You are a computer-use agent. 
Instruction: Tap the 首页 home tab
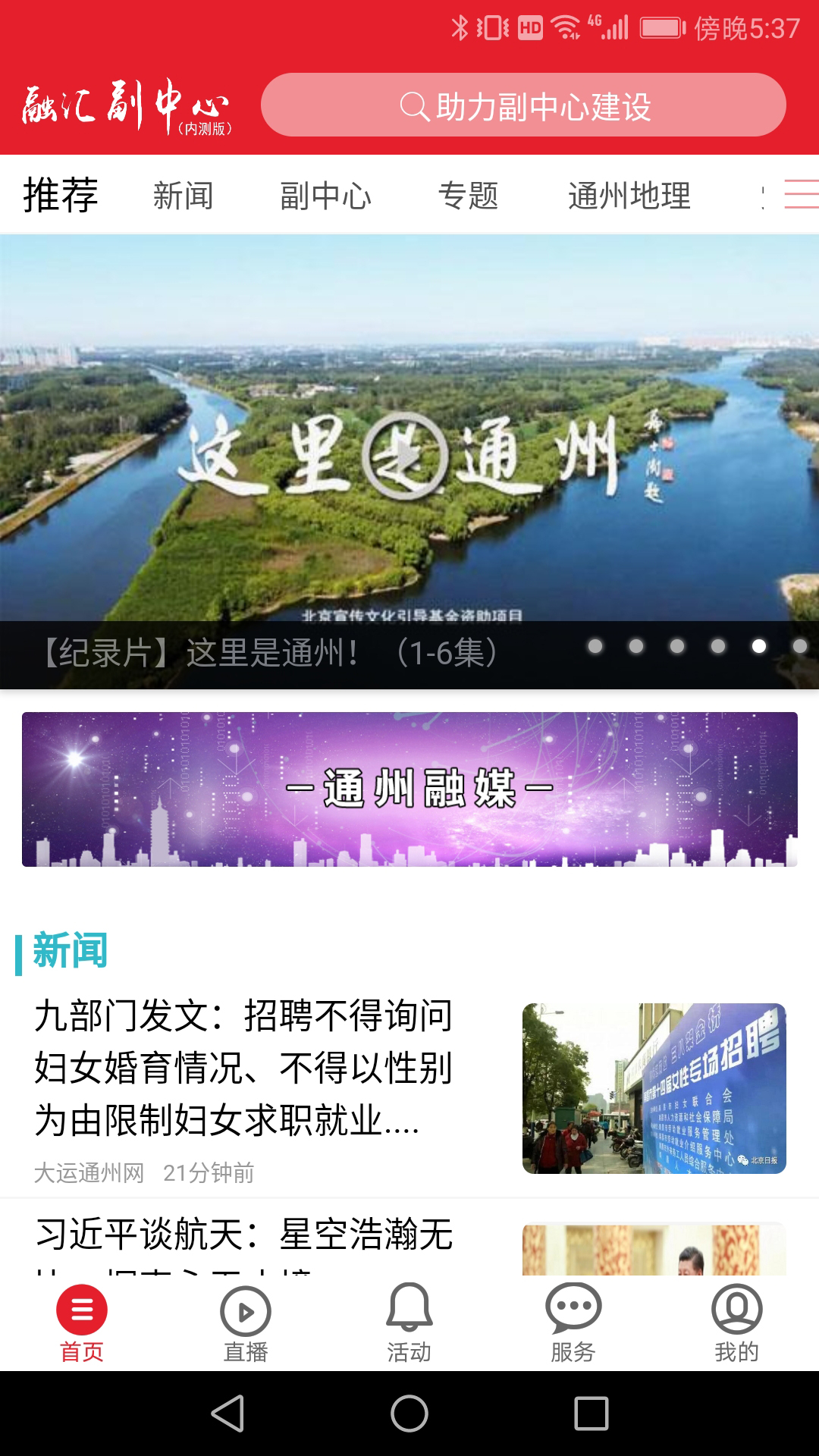(82, 1323)
